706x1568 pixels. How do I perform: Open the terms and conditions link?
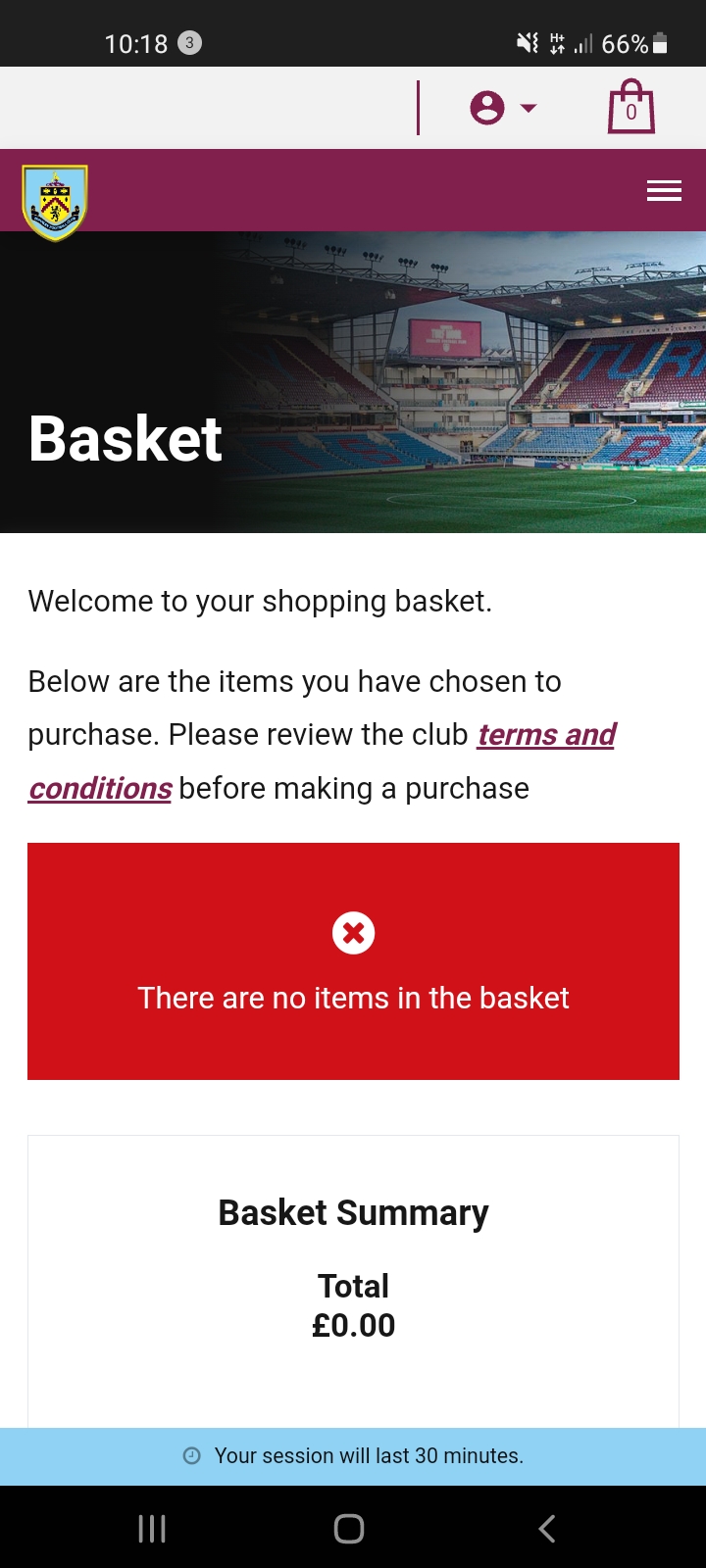pyautogui.click(x=545, y=735)
